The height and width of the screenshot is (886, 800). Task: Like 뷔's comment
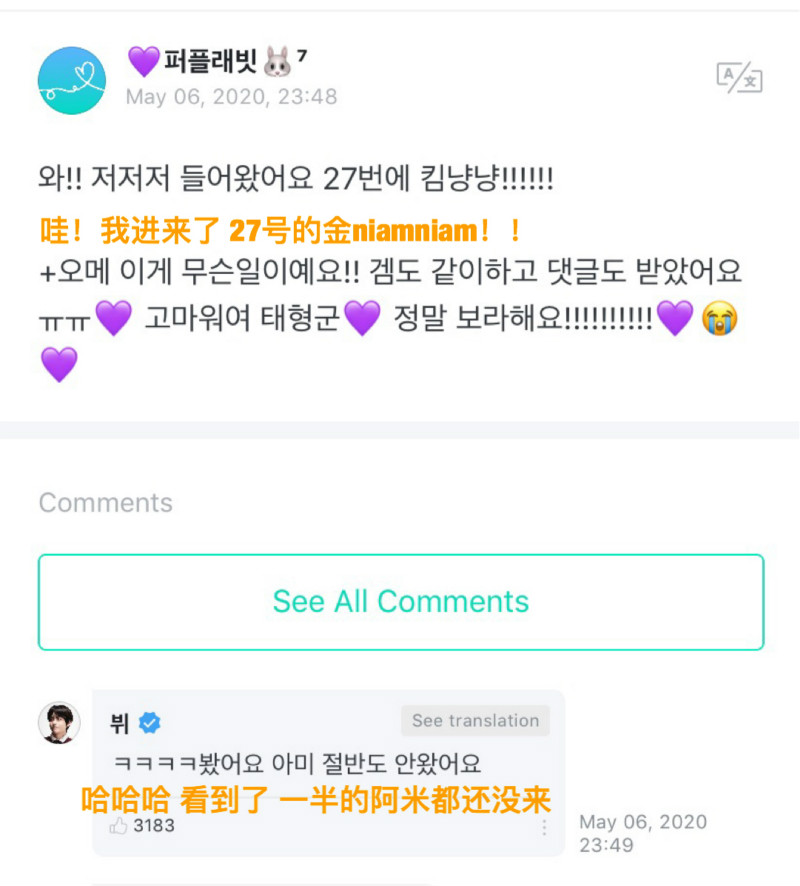[120, 826]
